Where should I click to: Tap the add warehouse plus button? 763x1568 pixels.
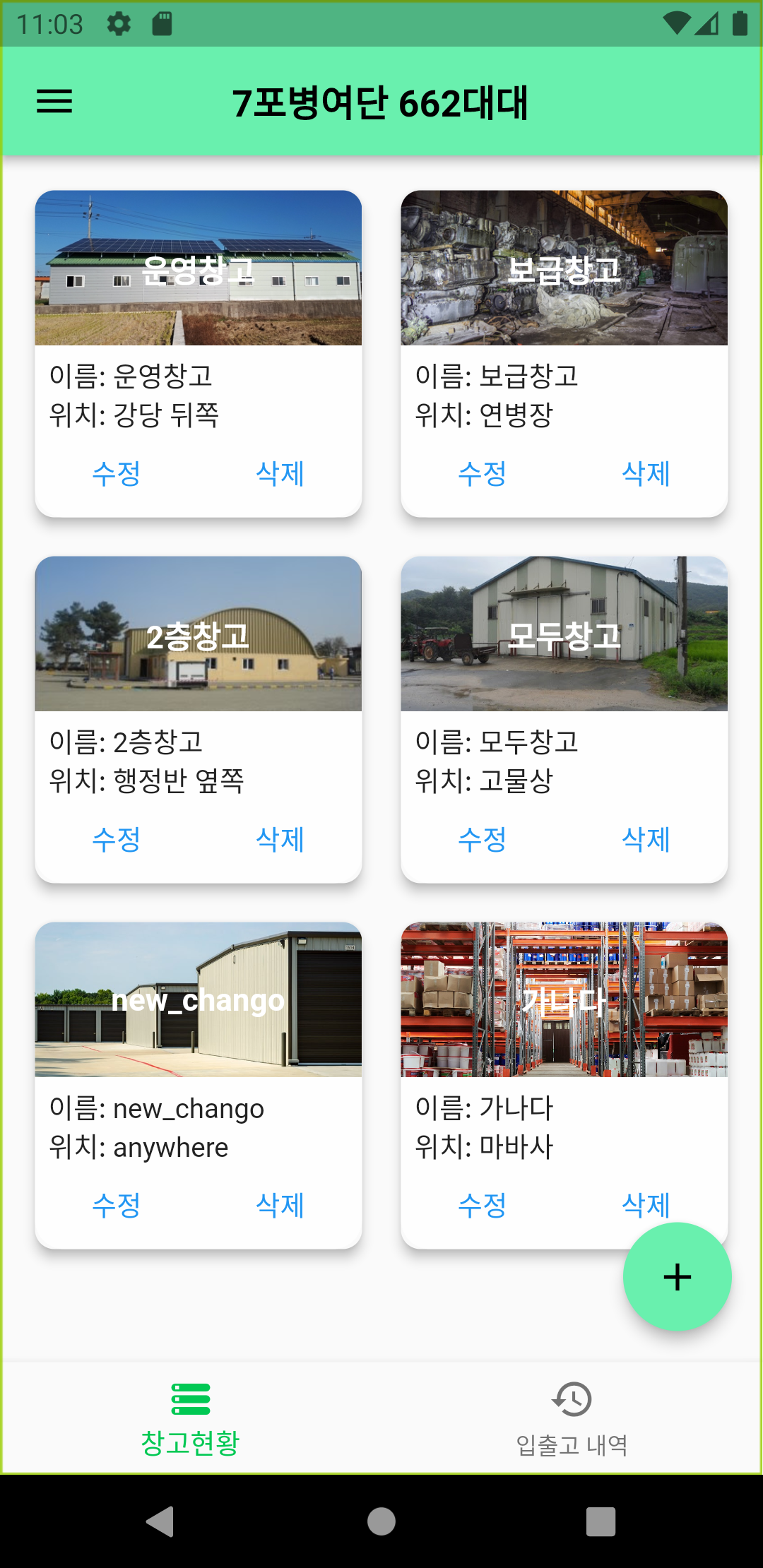[x=677, y=1276]
